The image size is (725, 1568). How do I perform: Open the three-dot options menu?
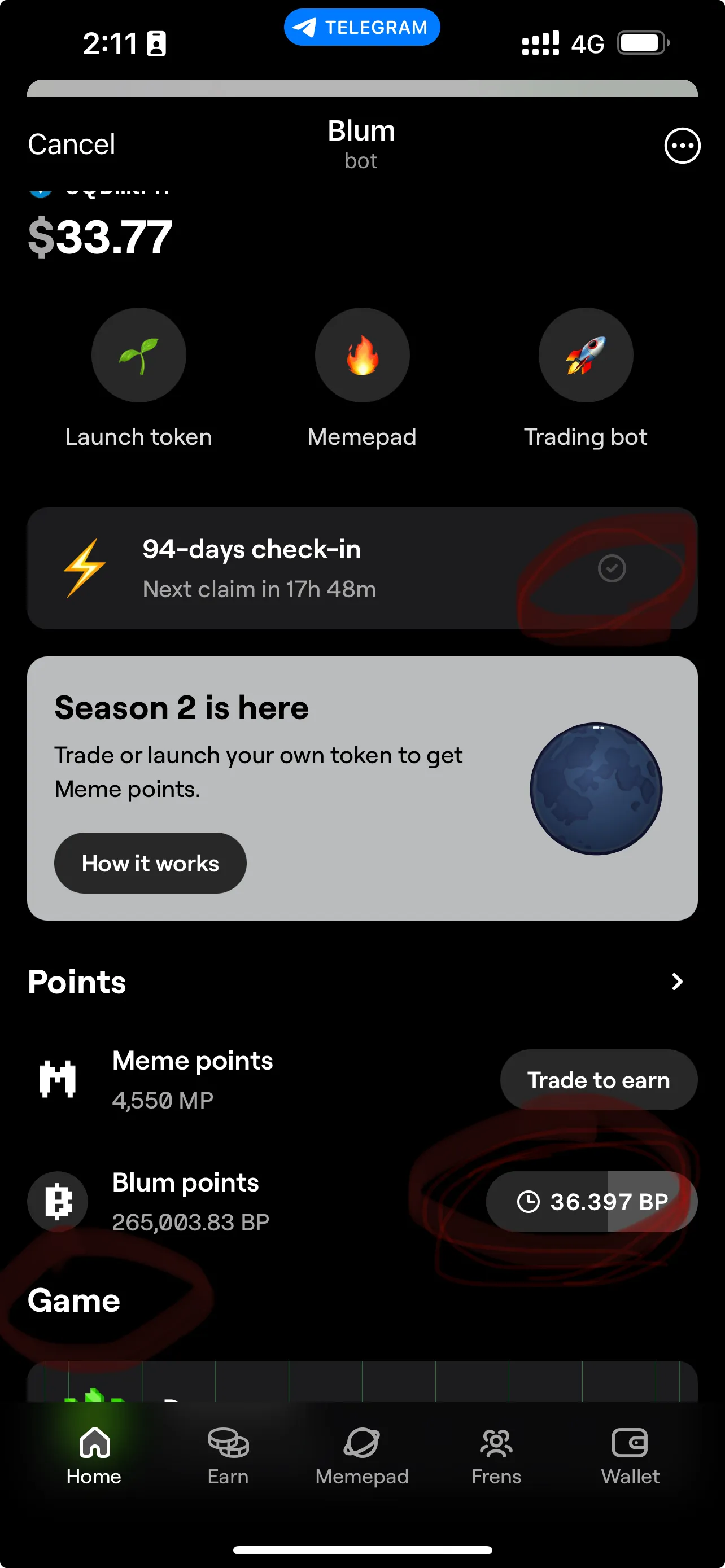coord(682,146)
